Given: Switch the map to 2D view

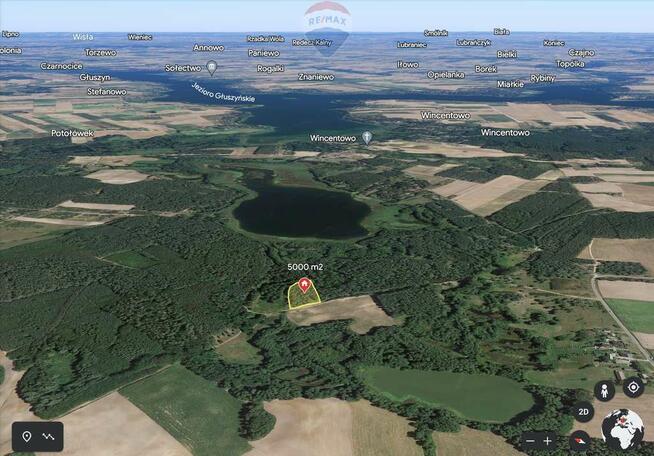Looking at the screenshot, I should [x=584, y=412].
